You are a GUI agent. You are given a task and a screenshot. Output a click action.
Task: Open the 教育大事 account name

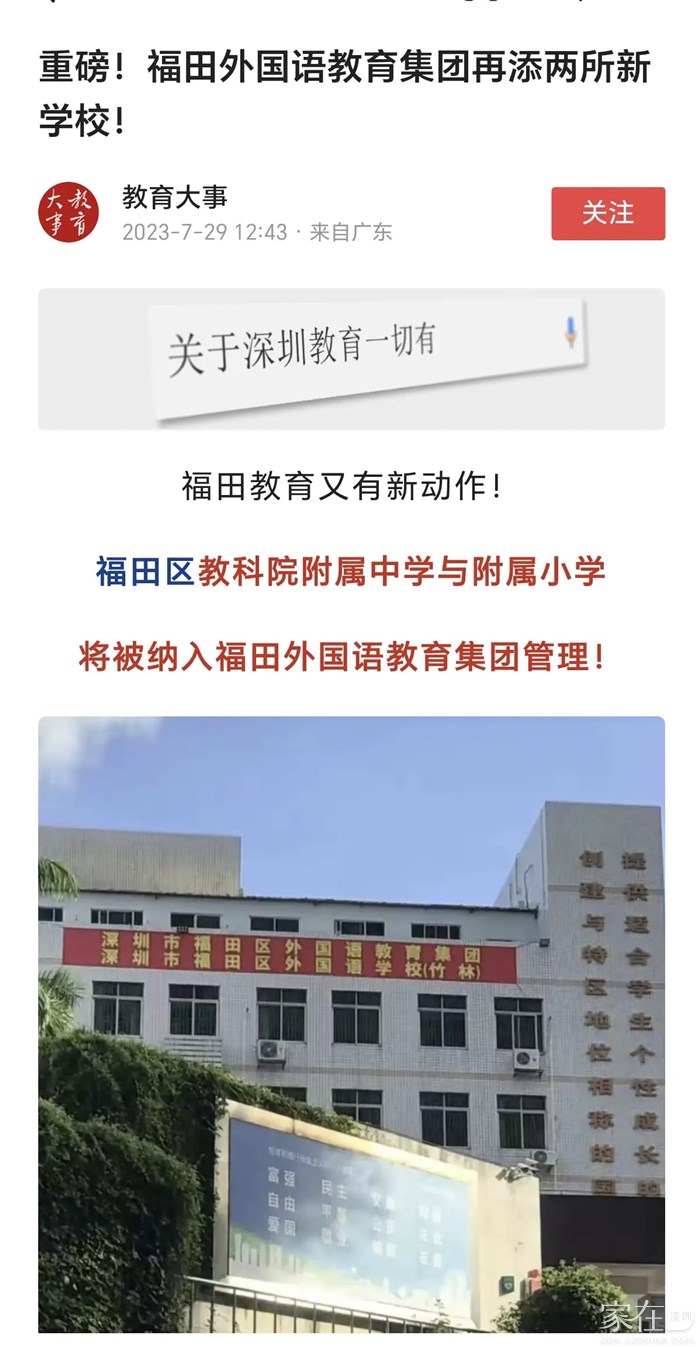coord(175,196)
